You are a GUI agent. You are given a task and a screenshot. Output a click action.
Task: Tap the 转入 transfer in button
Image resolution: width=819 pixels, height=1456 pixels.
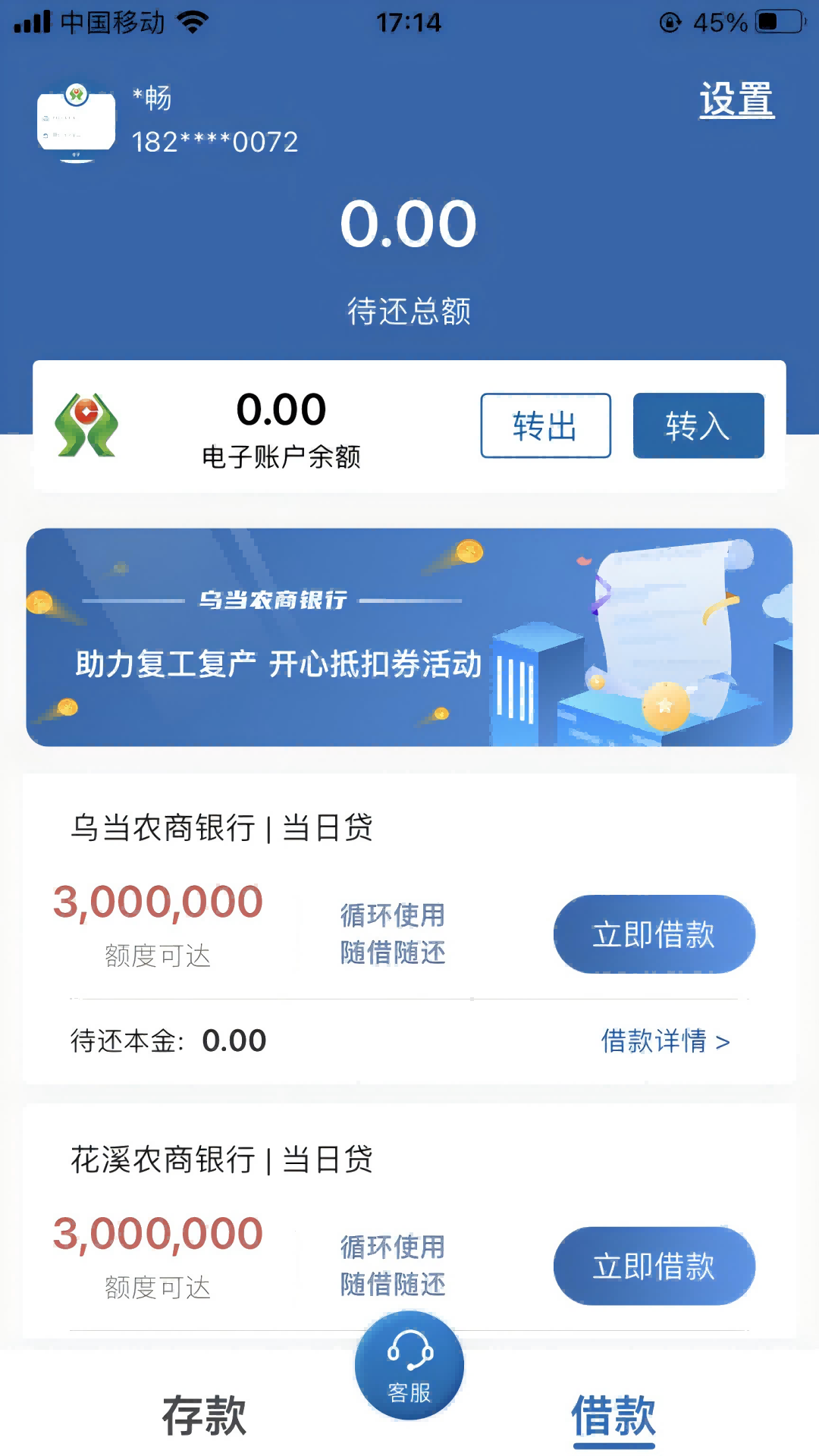698,425
